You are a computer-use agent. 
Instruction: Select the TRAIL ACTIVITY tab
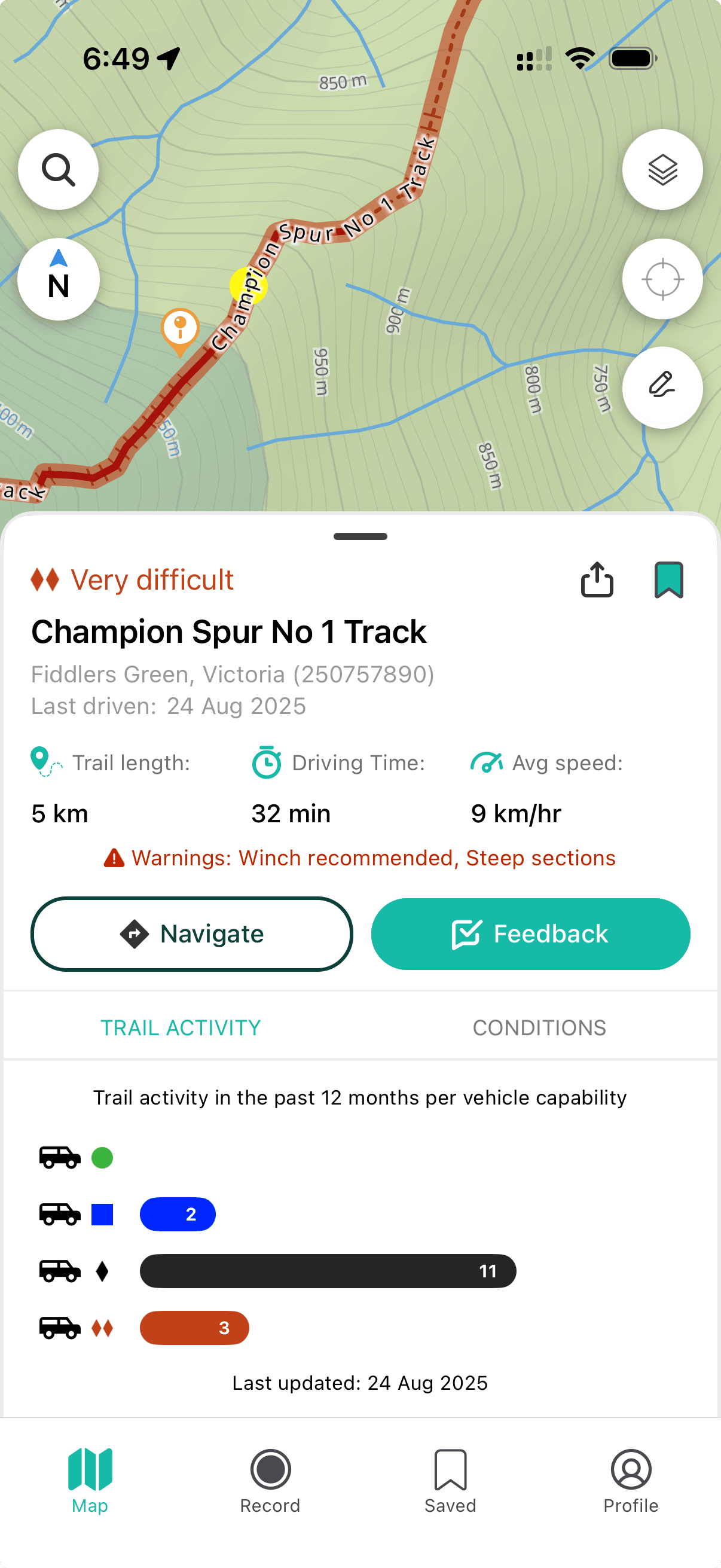click(x=180, y=1027)
